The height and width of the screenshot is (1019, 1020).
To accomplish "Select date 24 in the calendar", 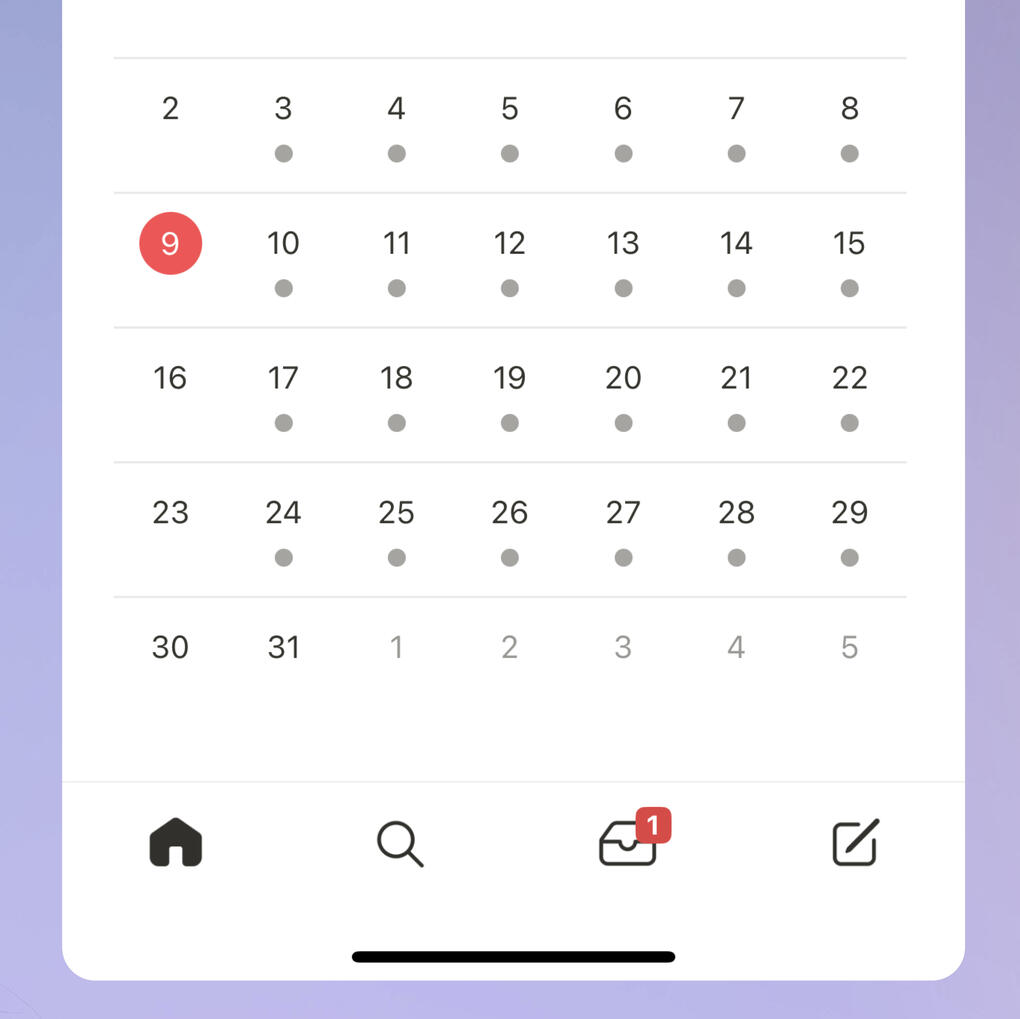I will point(283,513).
